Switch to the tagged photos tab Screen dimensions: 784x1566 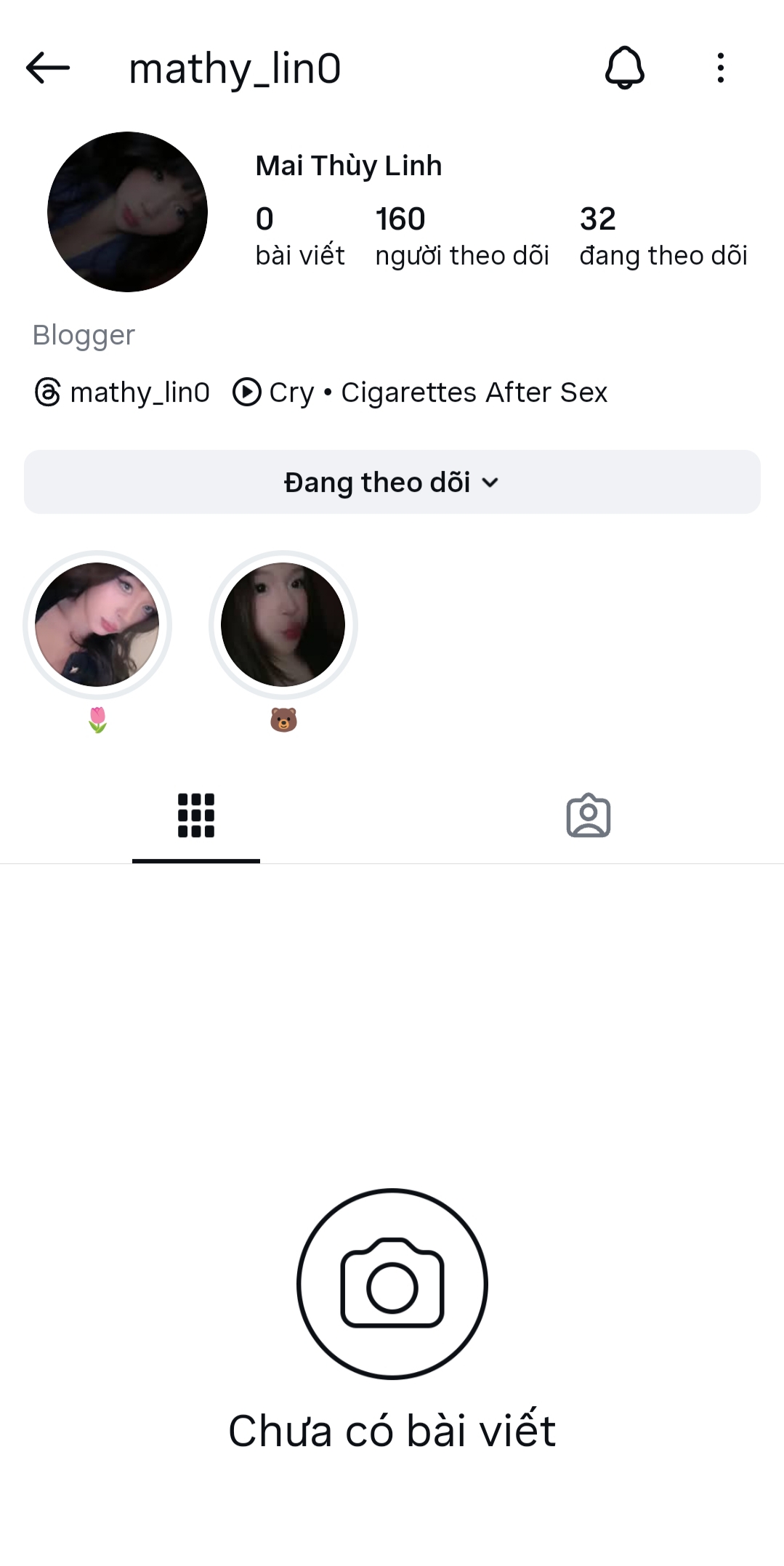pos(588,815)
